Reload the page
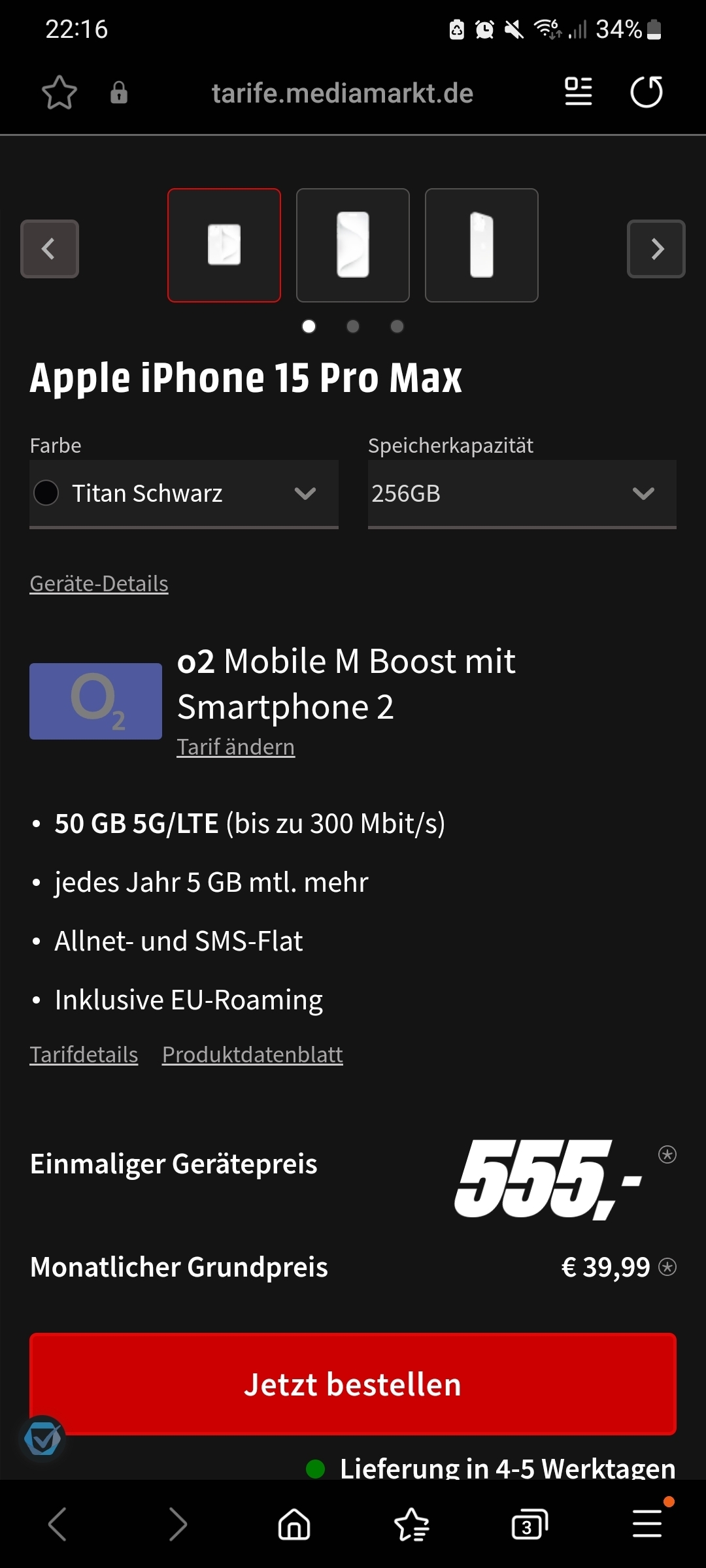The image size is (706, 1568). [647, 92]
